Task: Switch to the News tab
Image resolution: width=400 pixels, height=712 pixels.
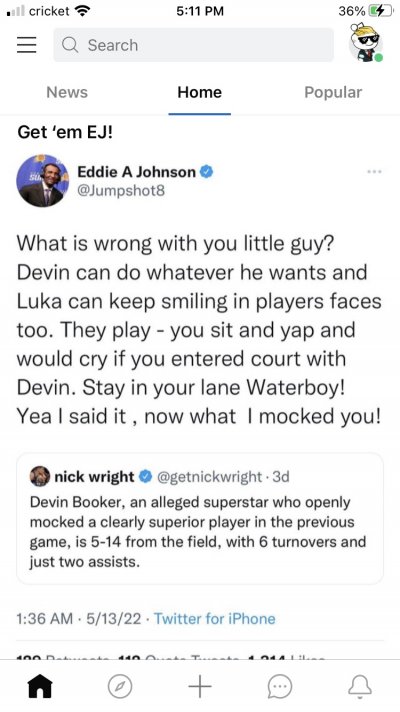Action: (x=67, y=92)
